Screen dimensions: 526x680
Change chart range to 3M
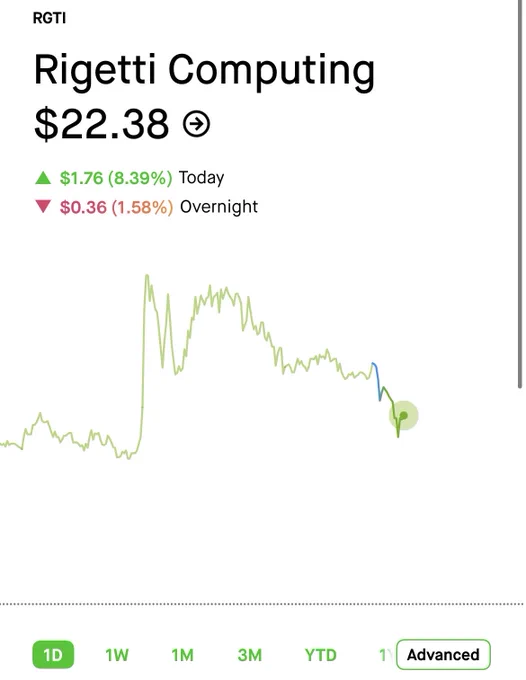tap(250, 655)
